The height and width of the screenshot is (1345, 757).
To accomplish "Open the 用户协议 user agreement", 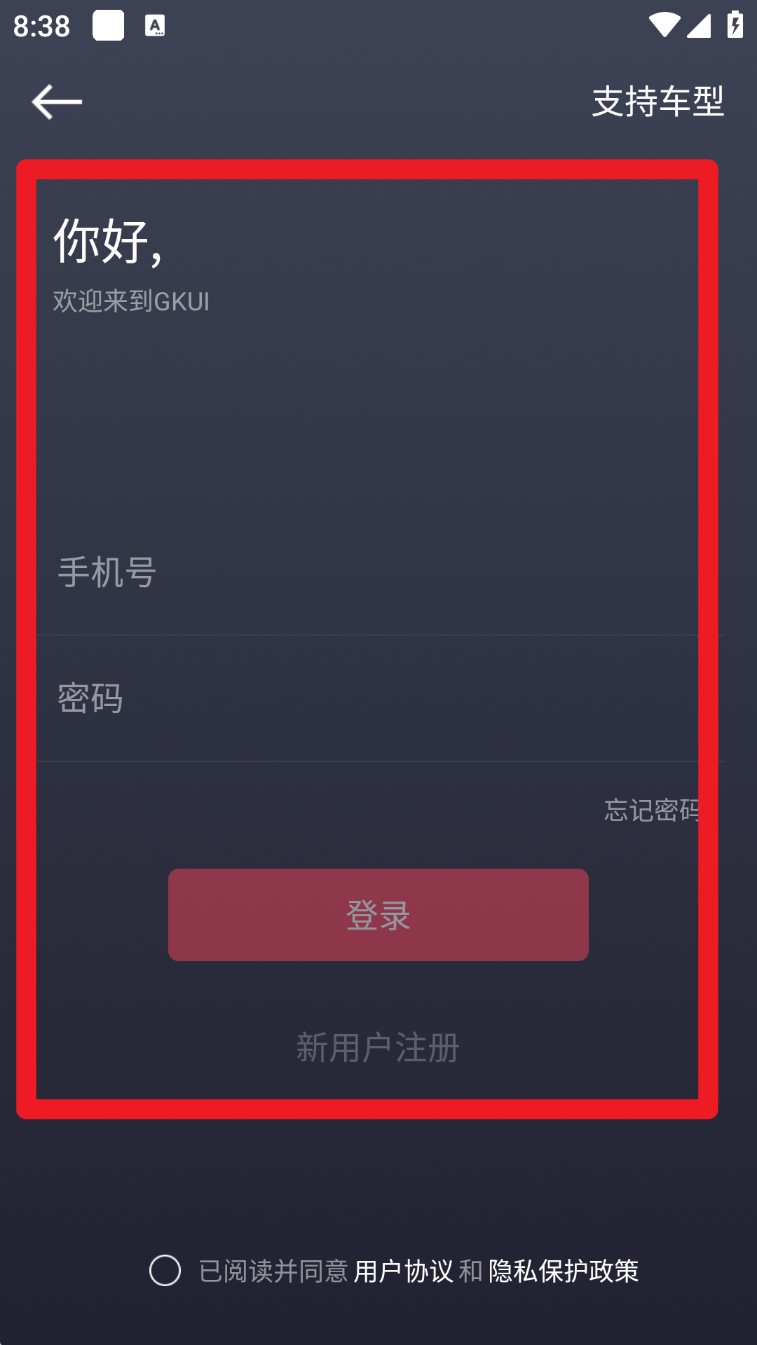I will click(403, 1271).
